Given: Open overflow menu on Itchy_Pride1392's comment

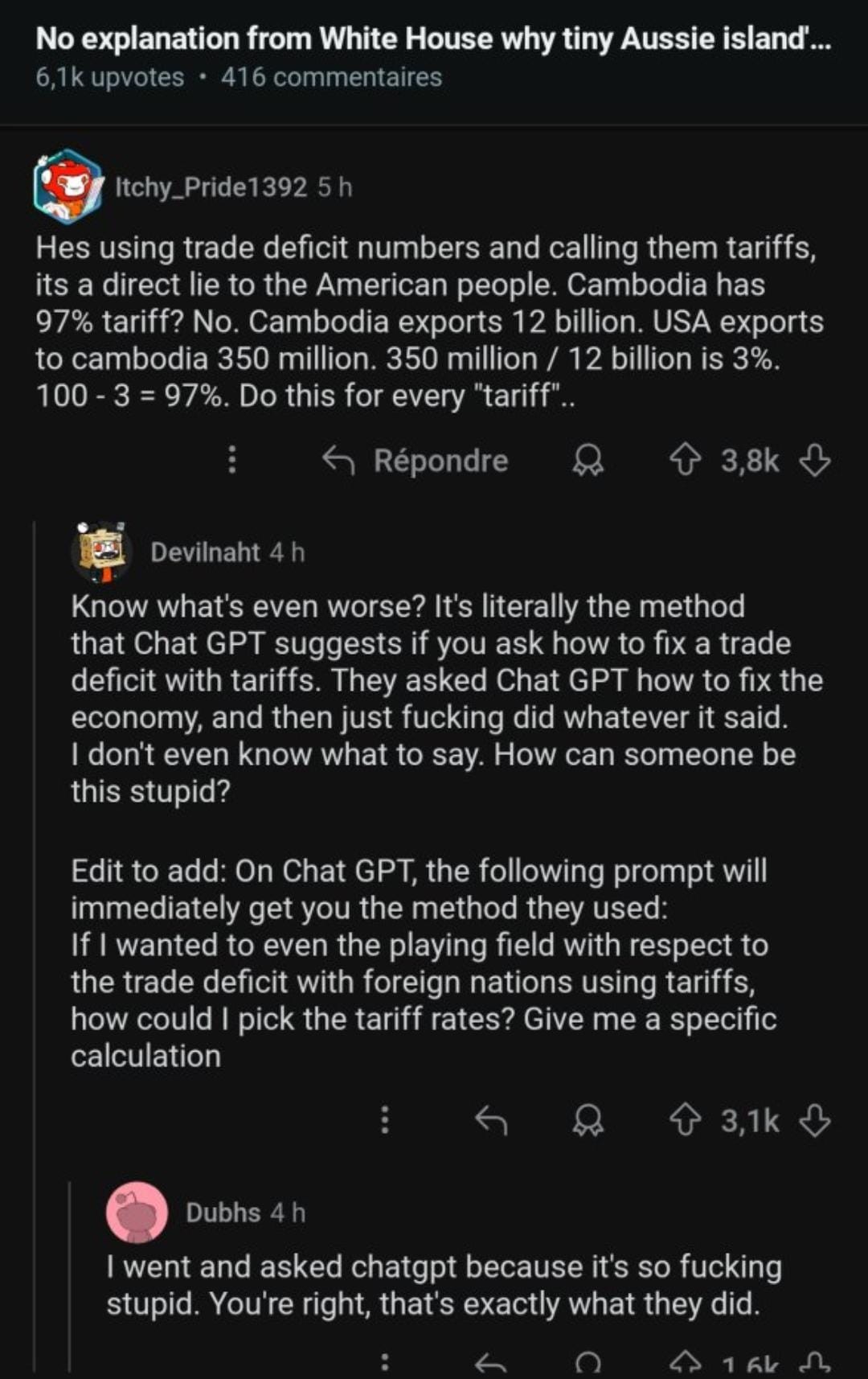Looking at the screenshot, I should 232,460.
